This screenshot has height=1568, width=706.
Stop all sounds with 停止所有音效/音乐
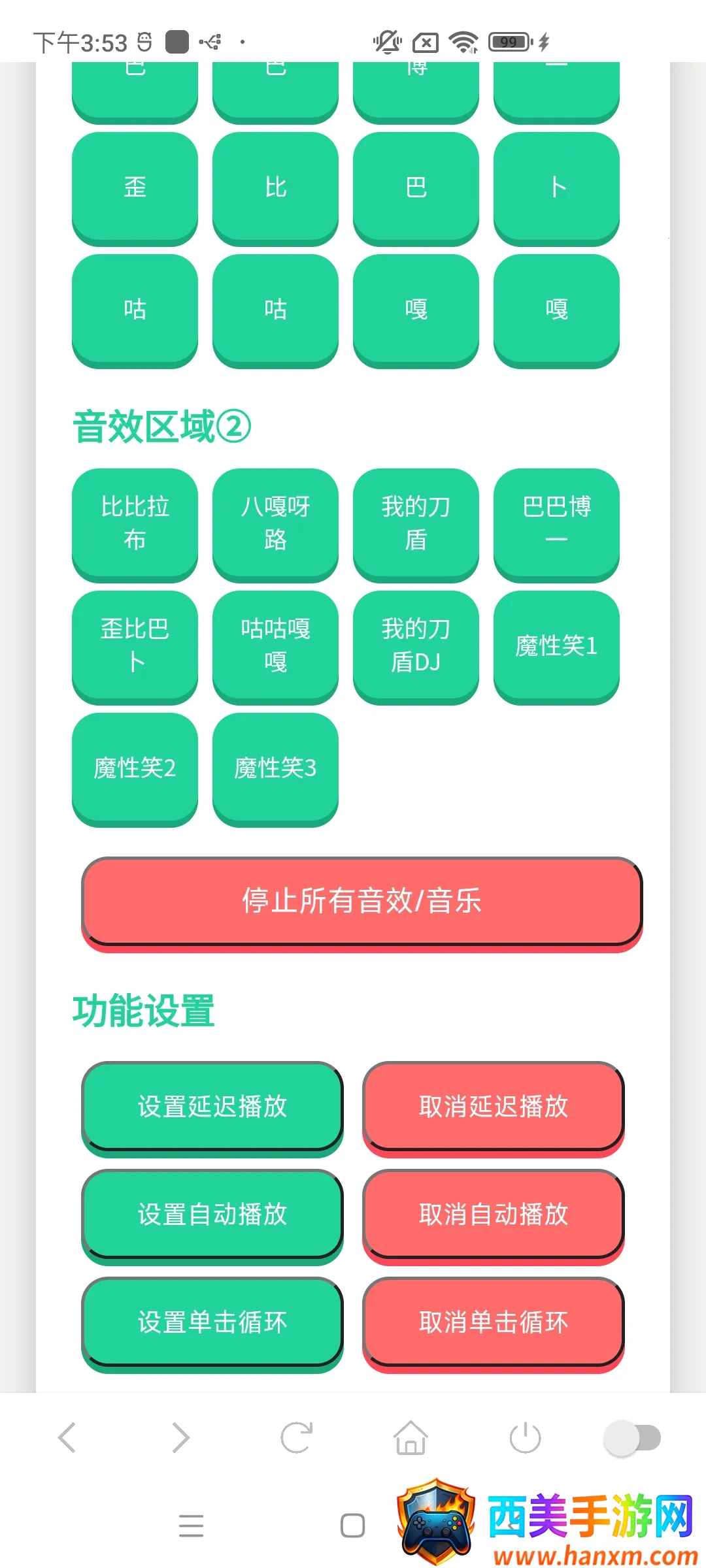pyautogui.click(x=361, y=901)
